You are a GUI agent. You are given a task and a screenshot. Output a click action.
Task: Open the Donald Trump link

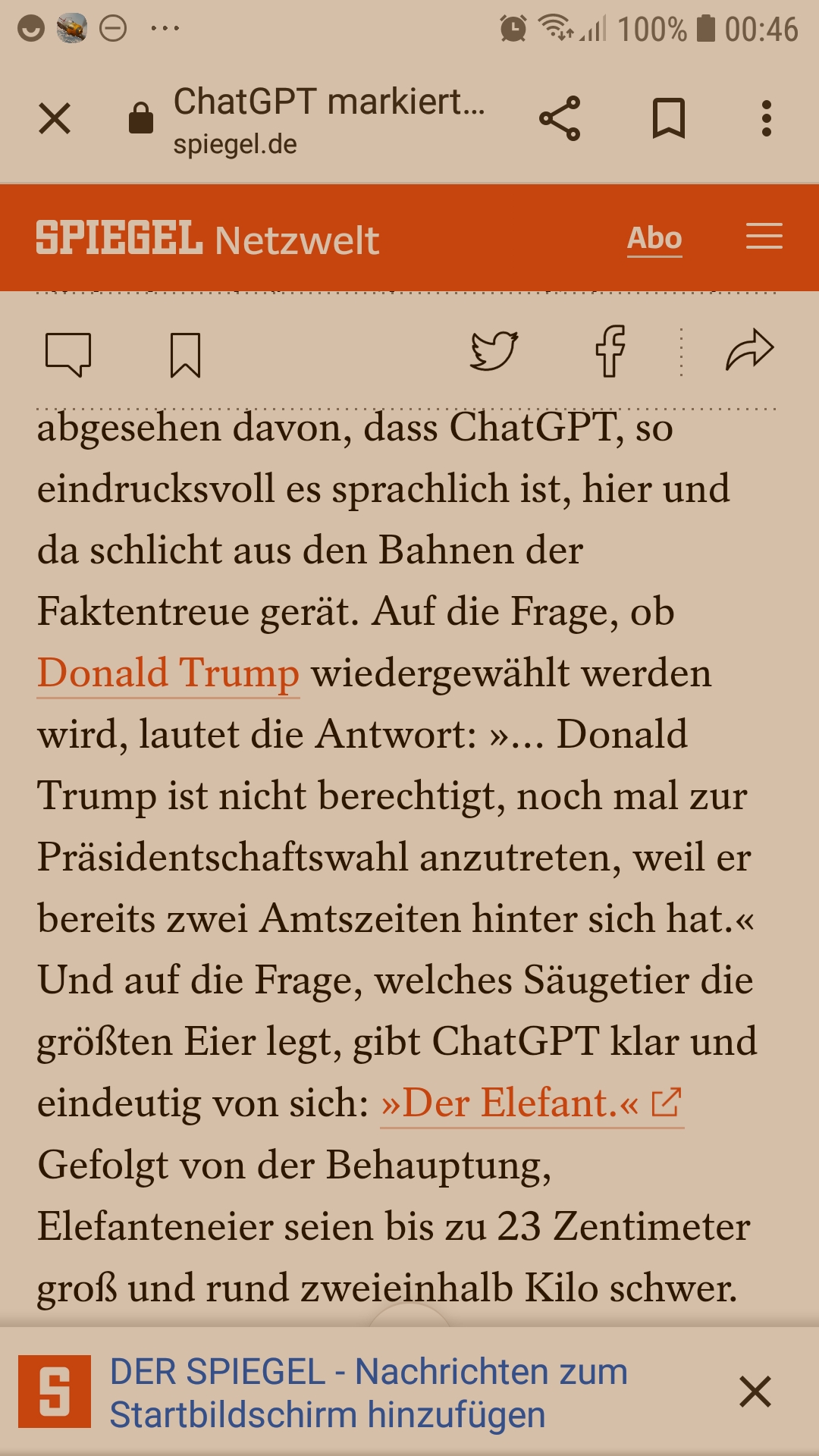tap(168, 673)
